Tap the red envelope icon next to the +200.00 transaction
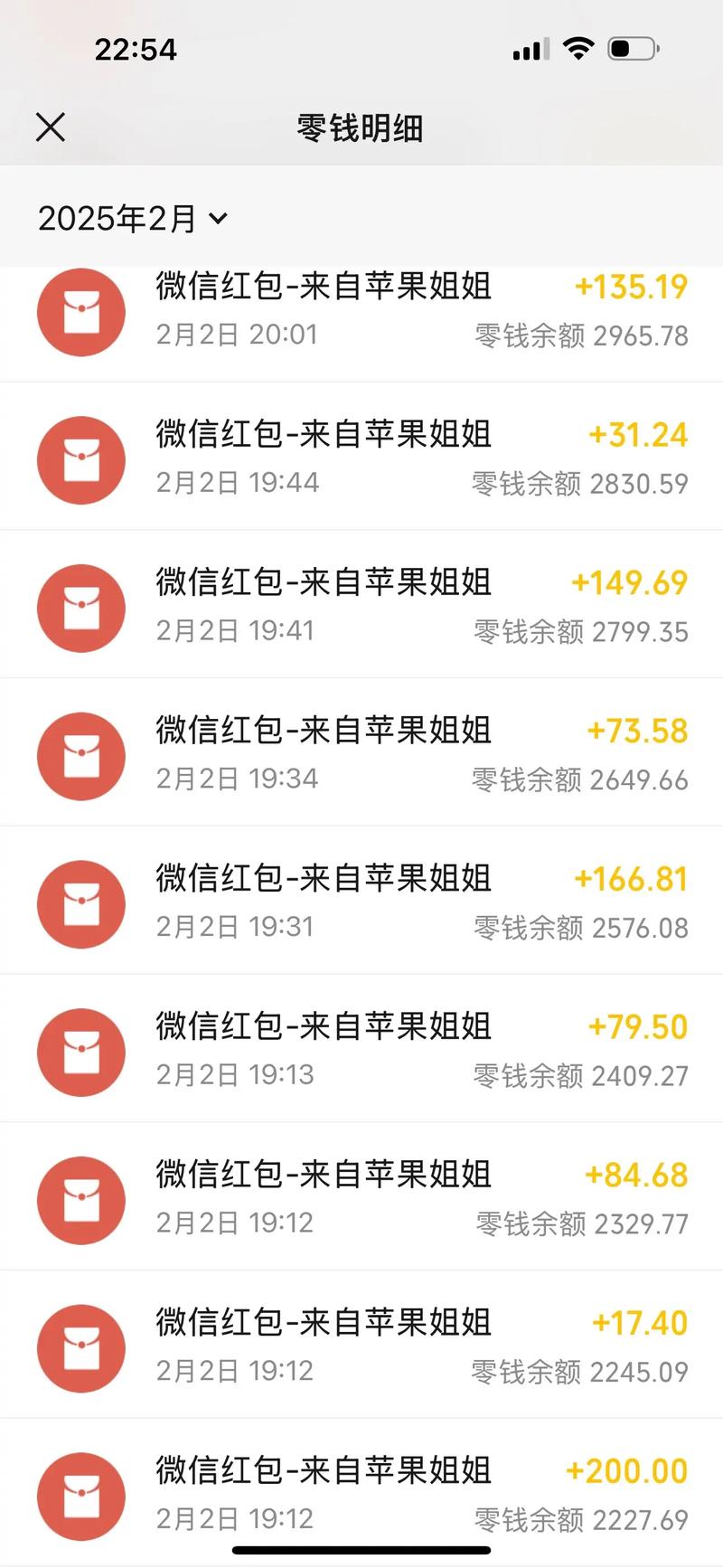This screenshot has width=723, height=1568. (x=80, y=1497)
